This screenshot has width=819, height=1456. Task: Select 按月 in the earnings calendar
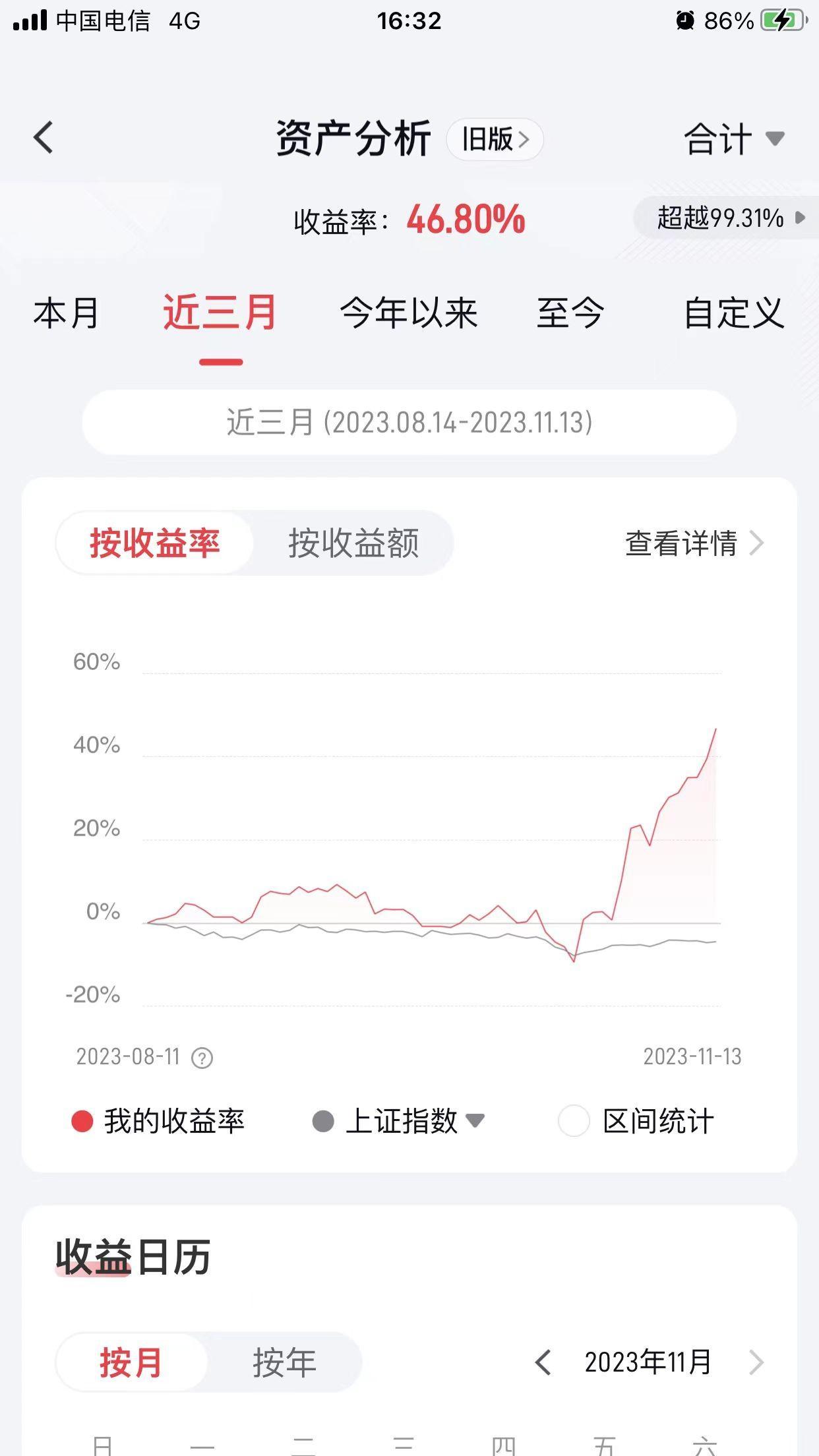coord(131,1362)
